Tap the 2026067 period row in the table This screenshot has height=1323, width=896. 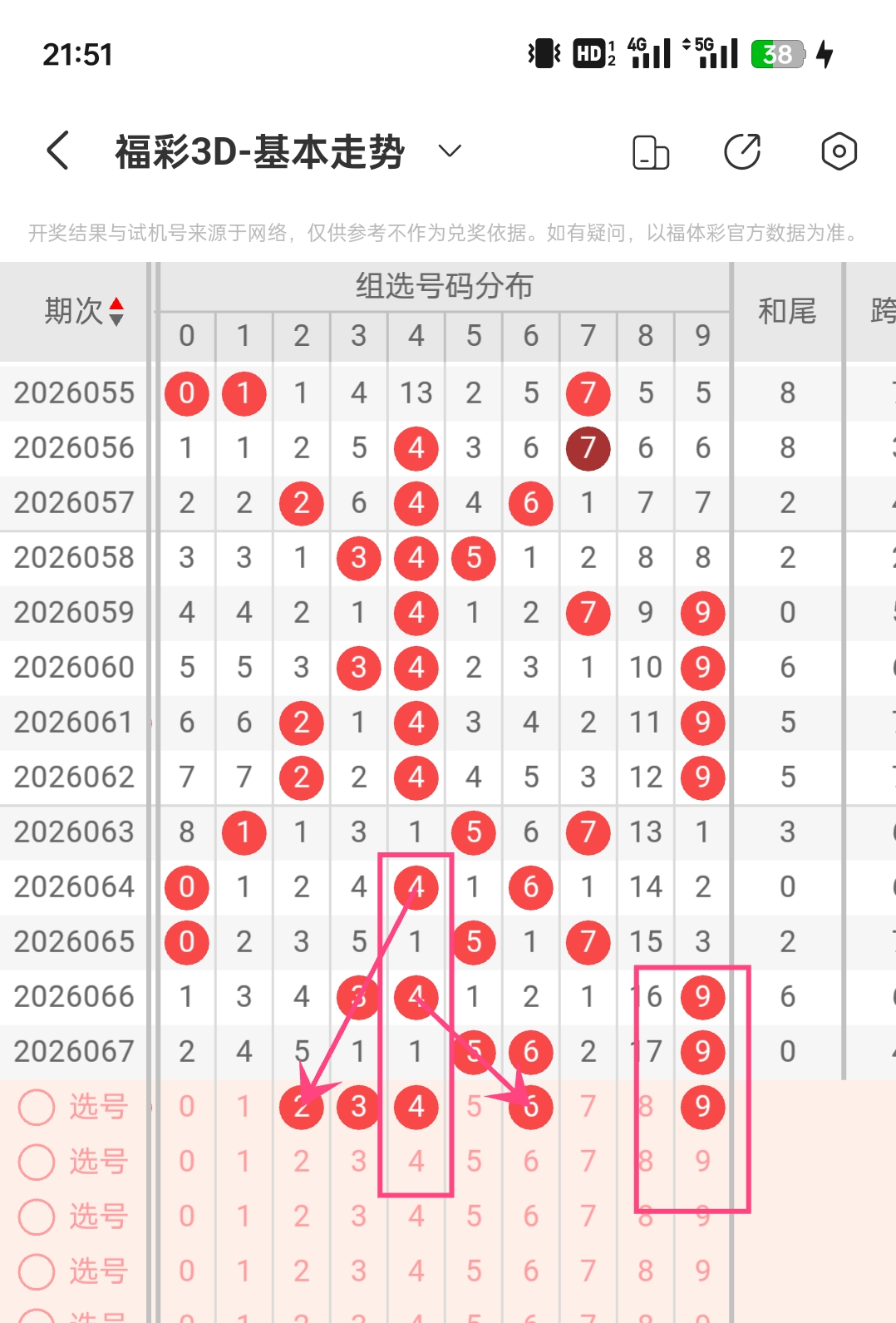click(x=74, y=1051)
